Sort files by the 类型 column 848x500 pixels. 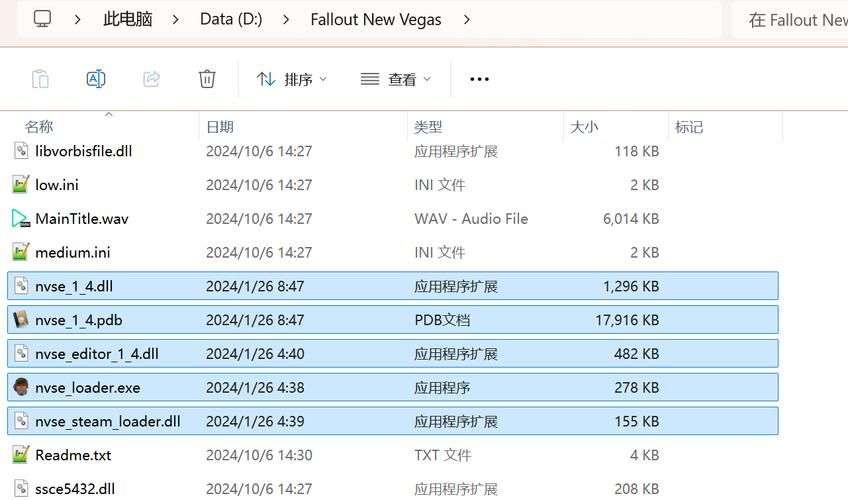click(428, 127)
